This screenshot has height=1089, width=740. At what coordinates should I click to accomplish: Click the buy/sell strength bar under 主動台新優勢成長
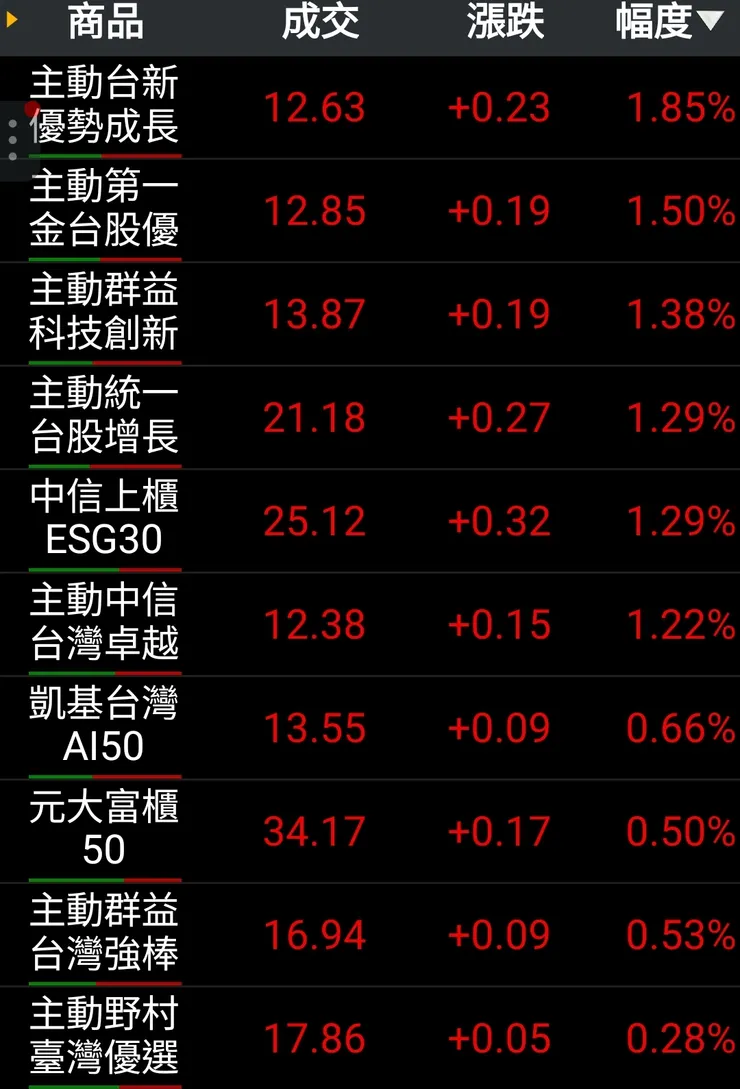[105, 156]
